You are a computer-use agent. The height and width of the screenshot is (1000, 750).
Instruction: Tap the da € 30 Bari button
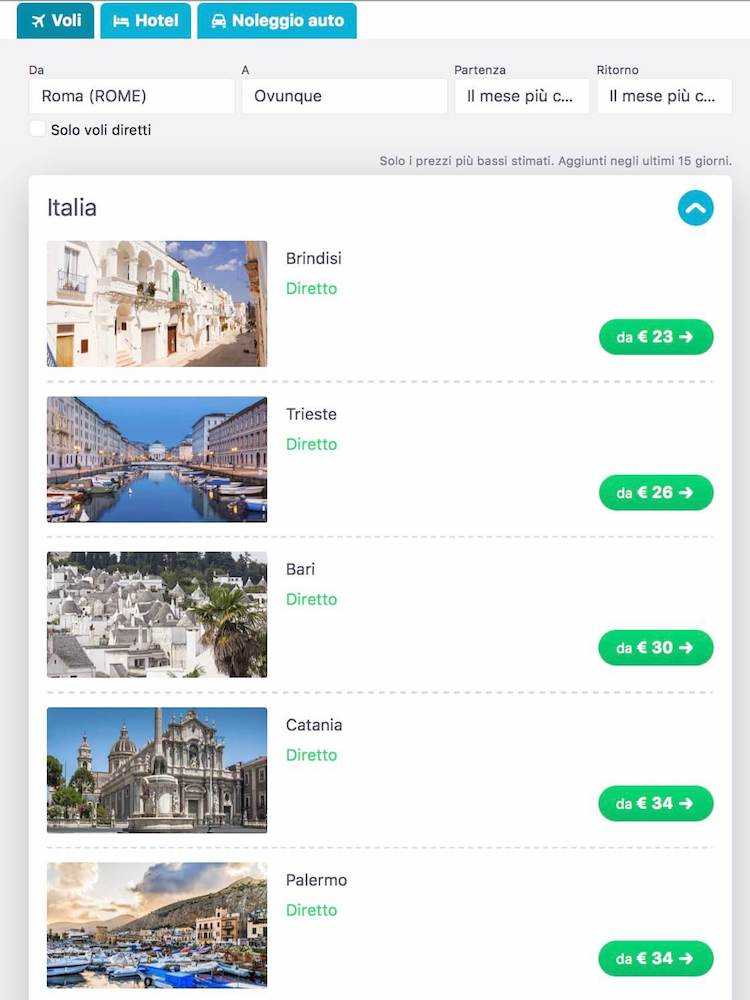pyautogui.click(x=655, y=648)
